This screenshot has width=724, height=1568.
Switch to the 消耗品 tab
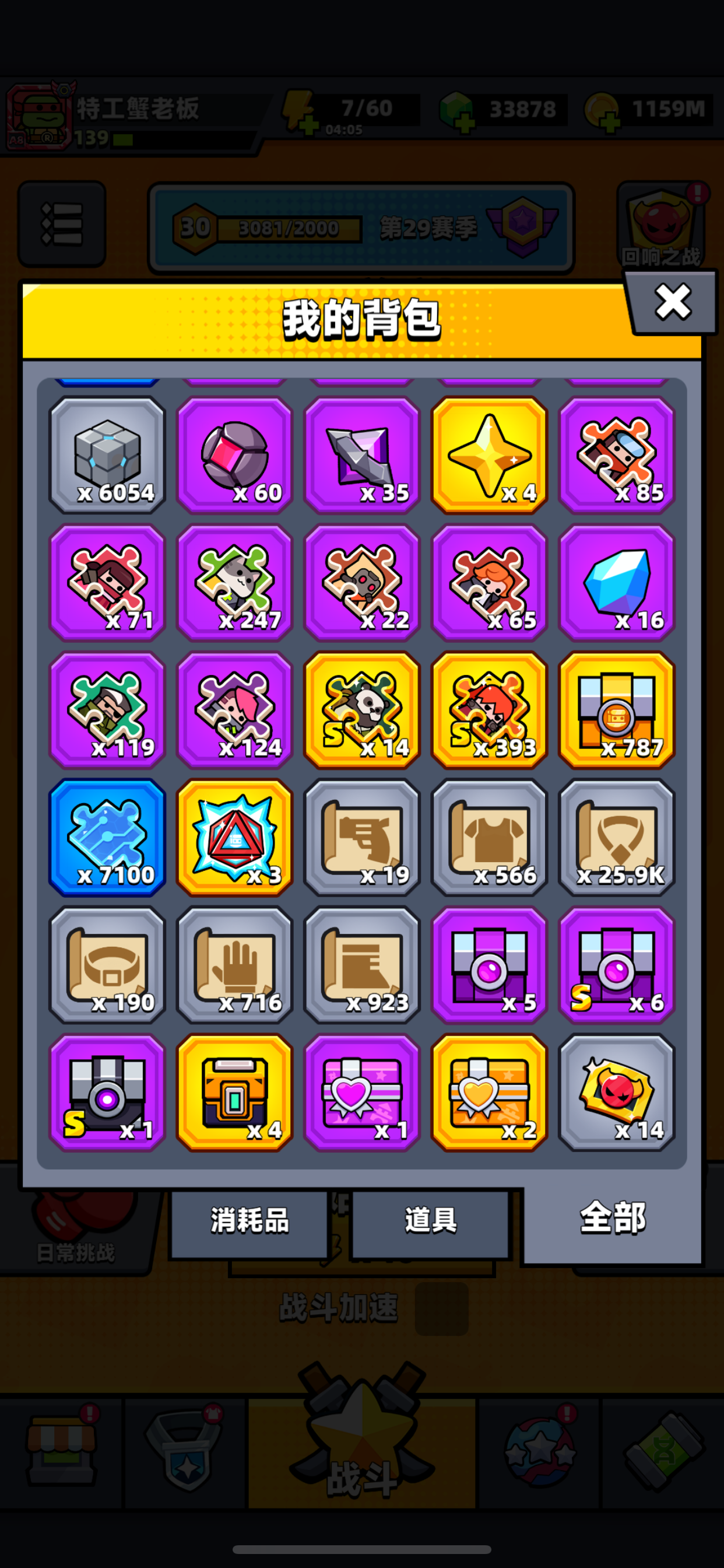249,1219
